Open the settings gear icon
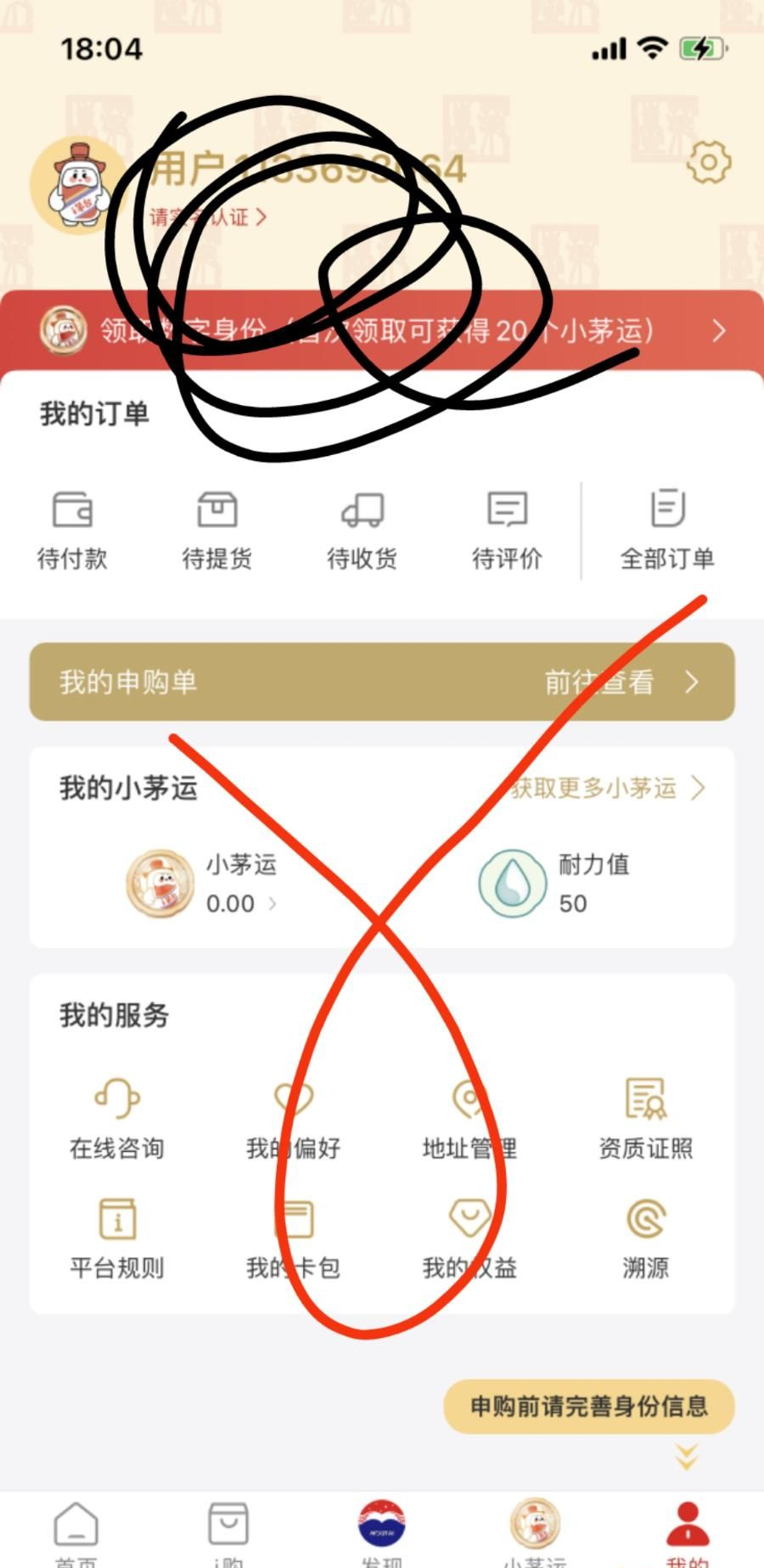 709,162
